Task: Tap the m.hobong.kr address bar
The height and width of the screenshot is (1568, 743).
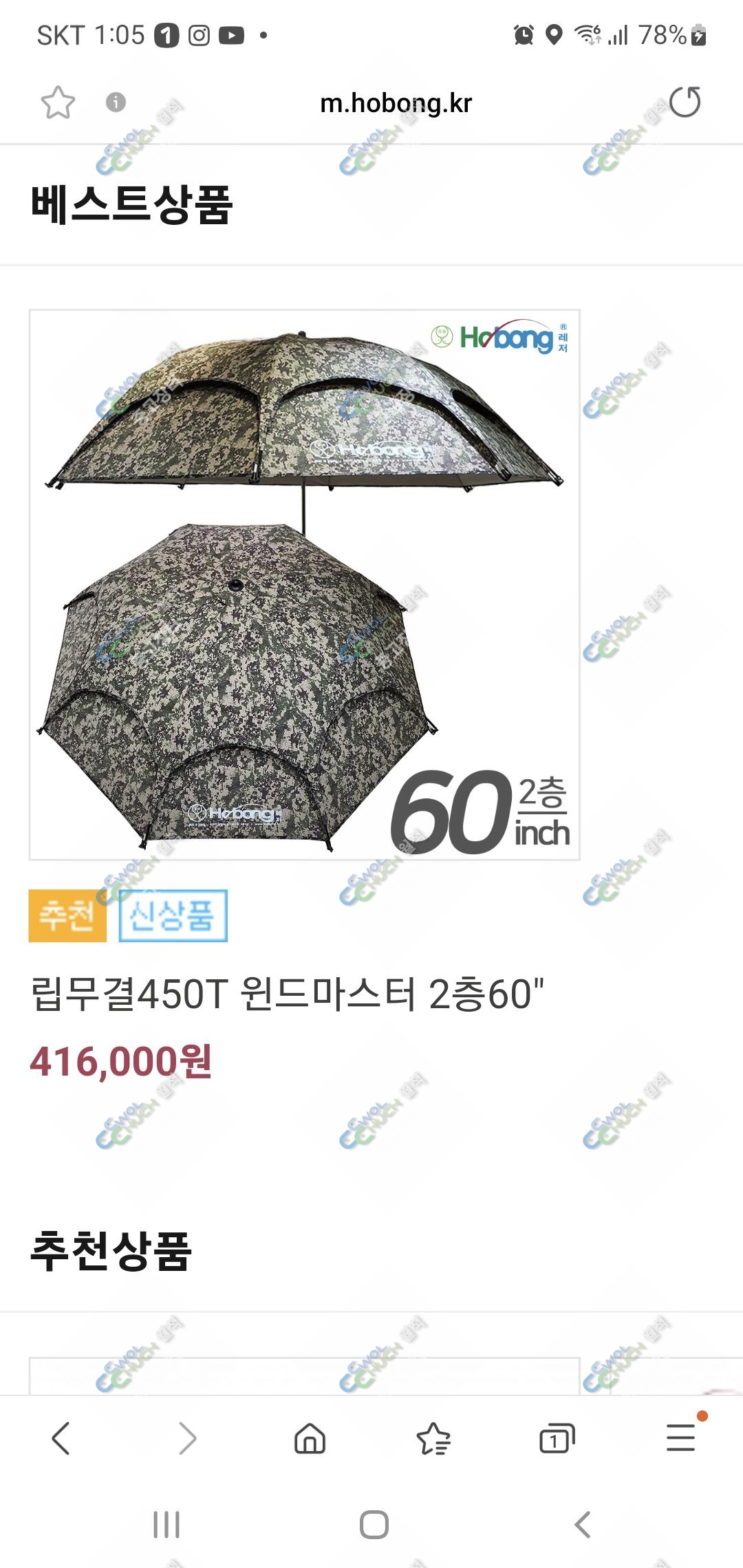Action: [396, 103]
